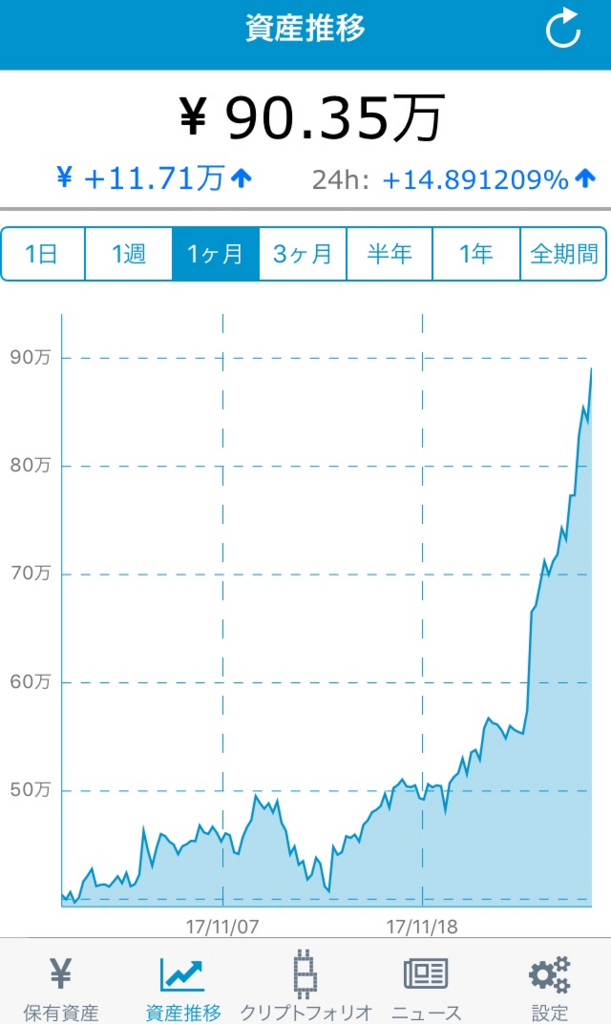Switch to the 半年 range

pyautogui.click(x=390, y=254)
